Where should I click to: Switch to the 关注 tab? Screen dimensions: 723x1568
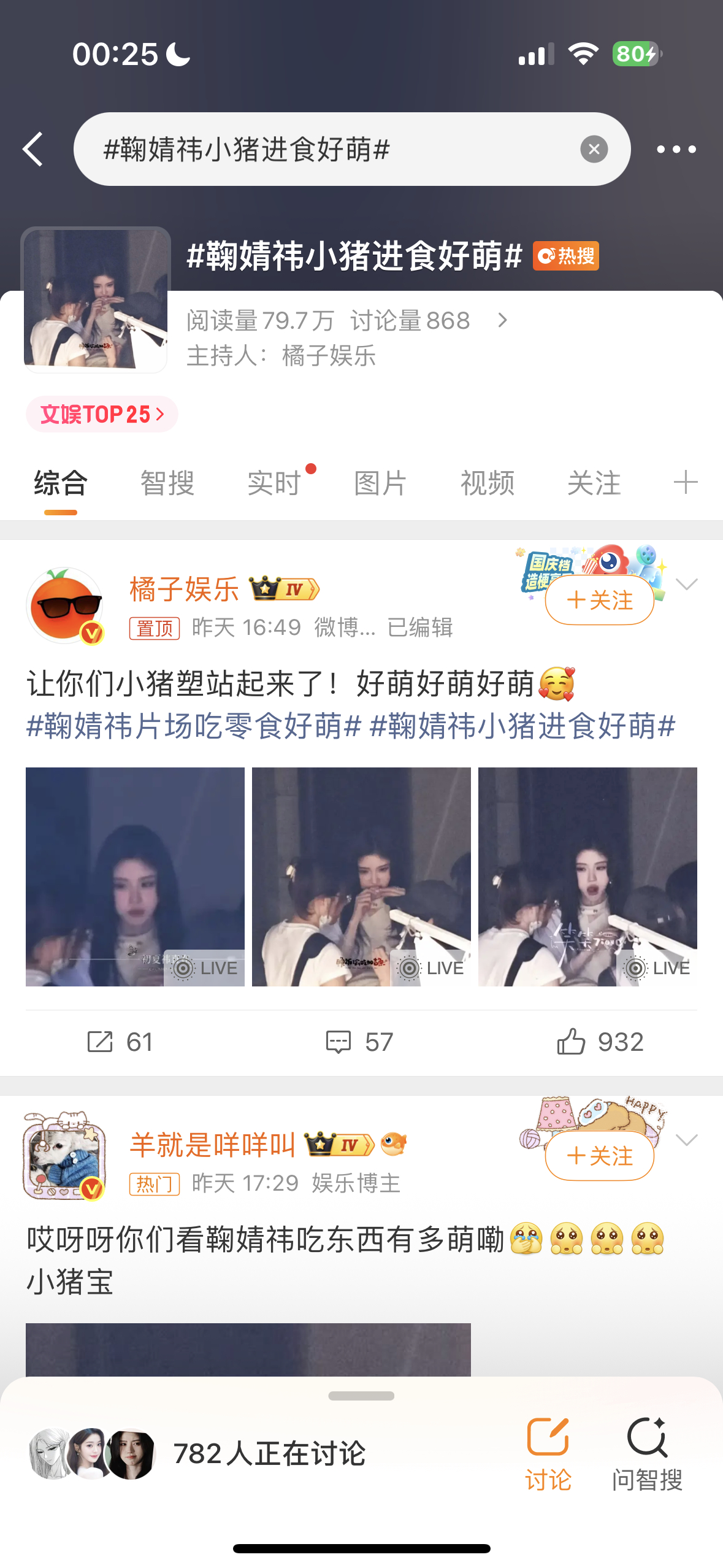point(594,483)
